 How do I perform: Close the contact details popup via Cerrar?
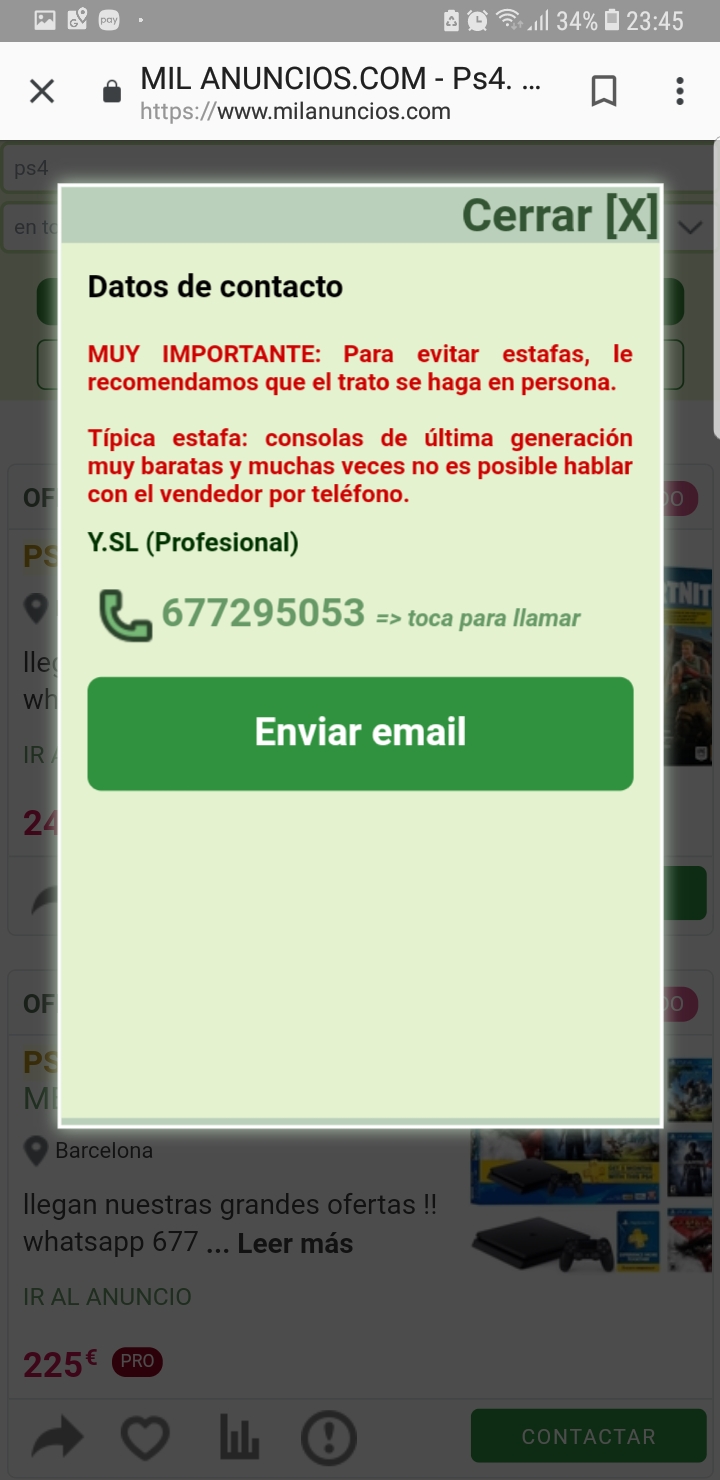tap(559, 215)
